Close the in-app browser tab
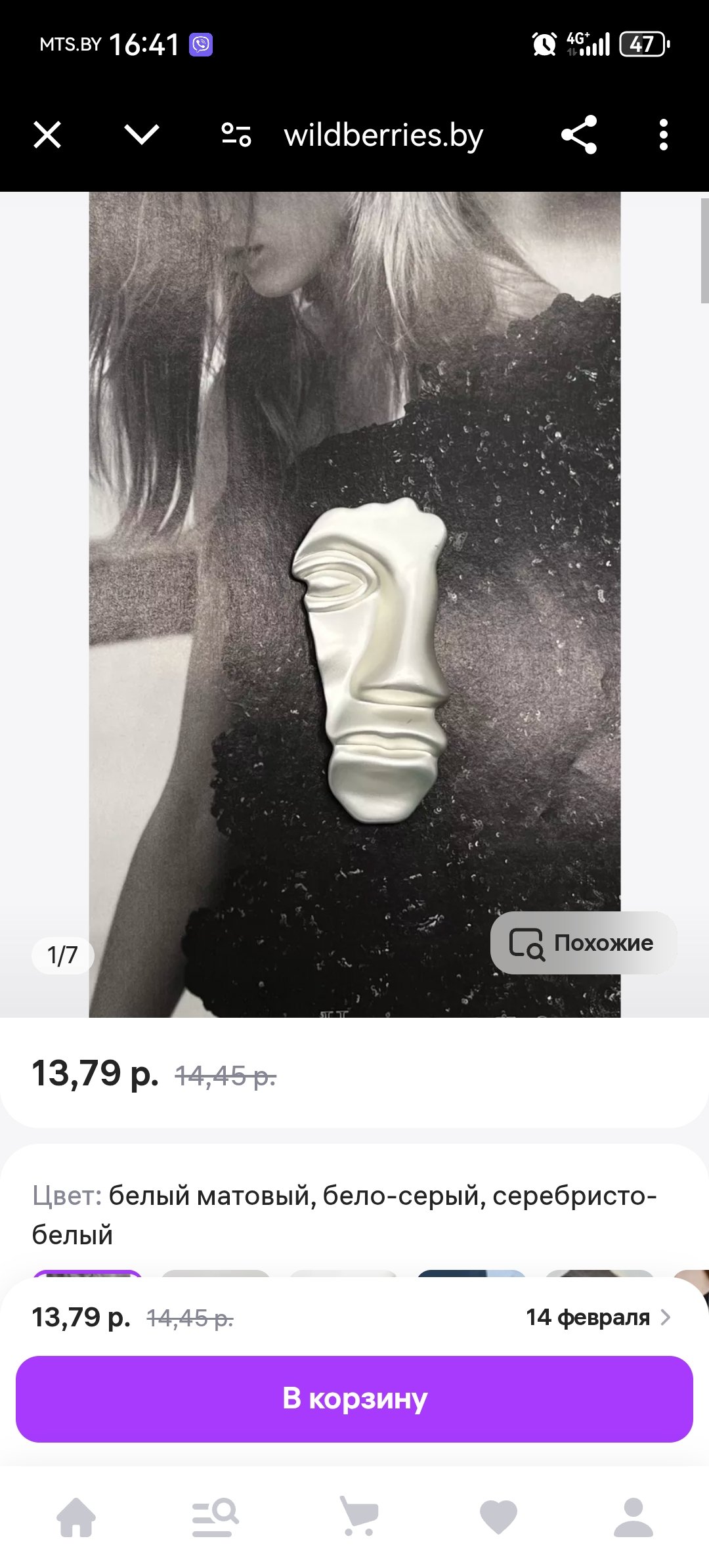This screenshot has width=709, height=1568. [x=47, y=135]
